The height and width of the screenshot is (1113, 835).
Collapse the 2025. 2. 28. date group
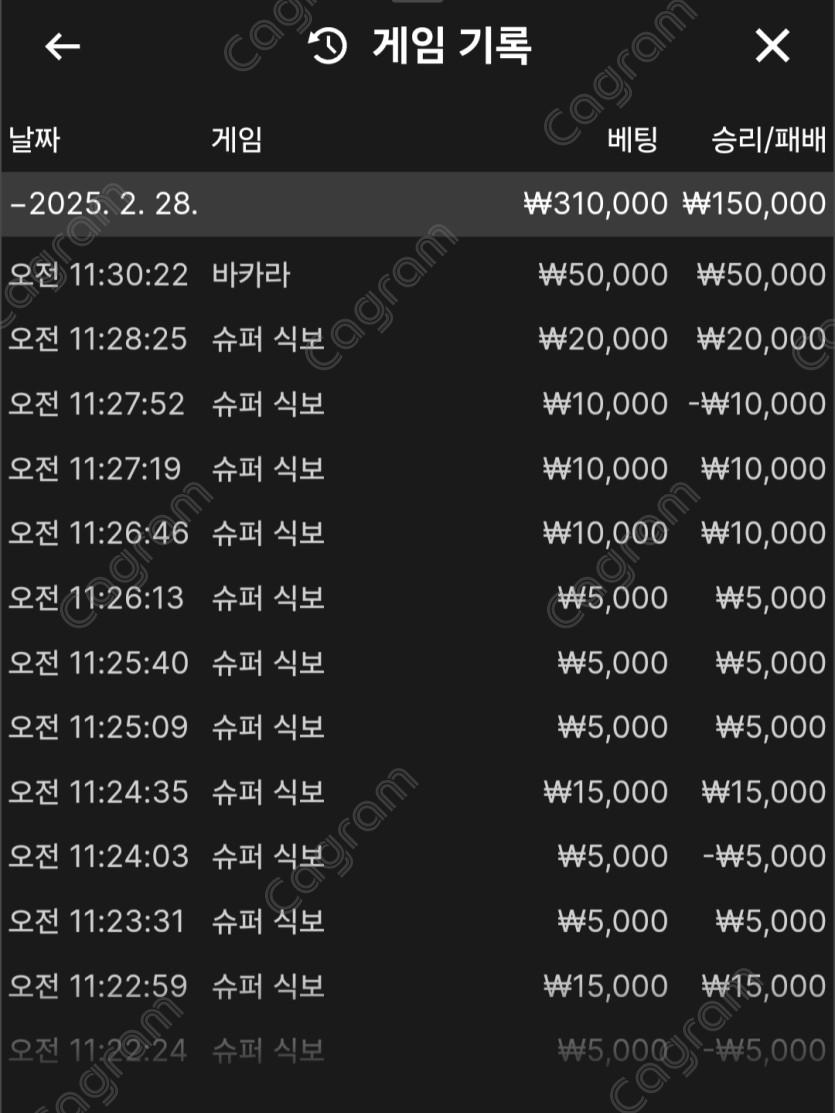click(x=104, y=204)
